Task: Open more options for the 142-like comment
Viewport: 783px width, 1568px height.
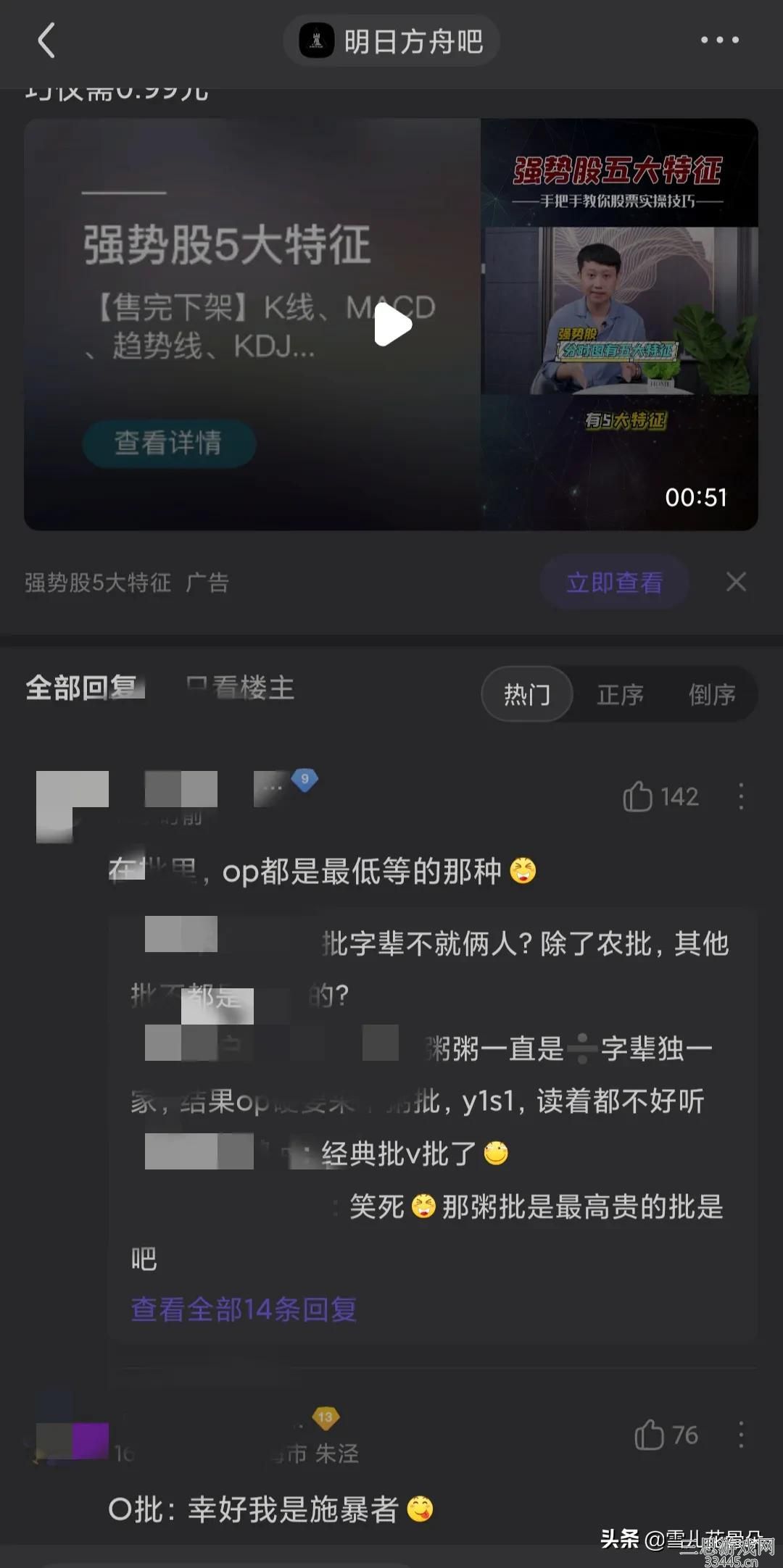Action: [740, 797]
